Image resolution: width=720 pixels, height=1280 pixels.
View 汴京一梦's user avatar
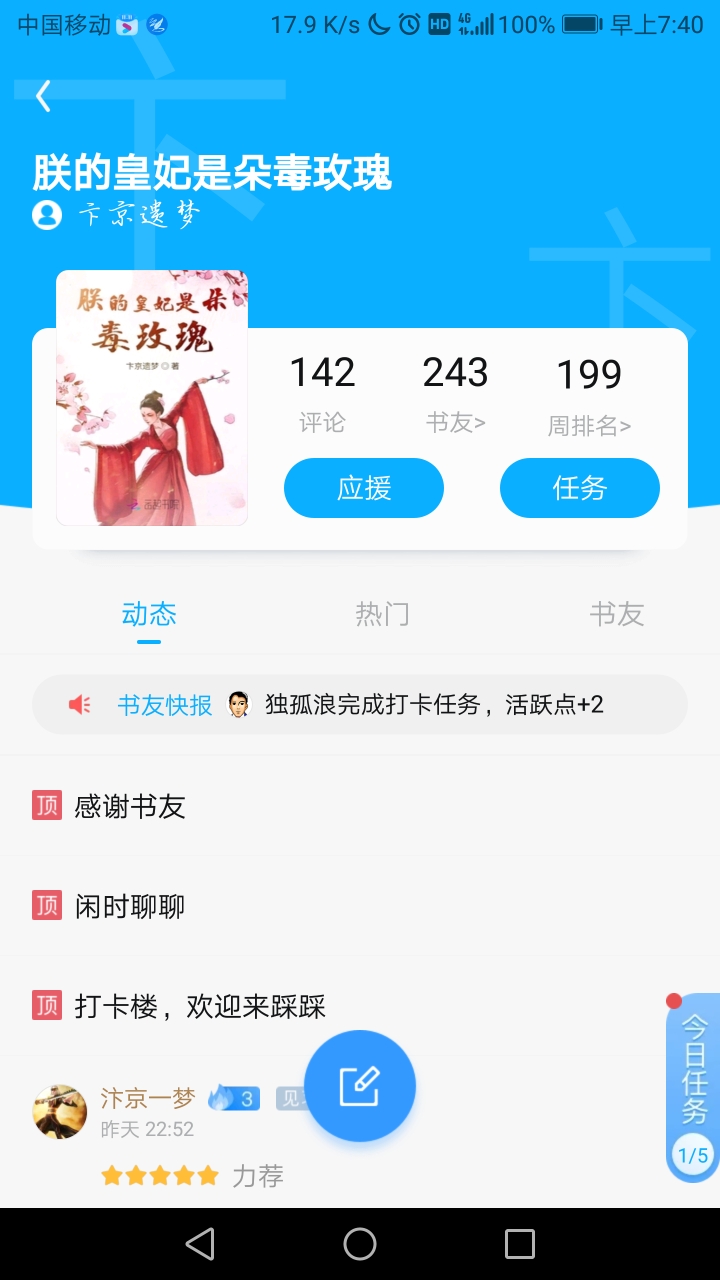click(x=60, y=1111)
